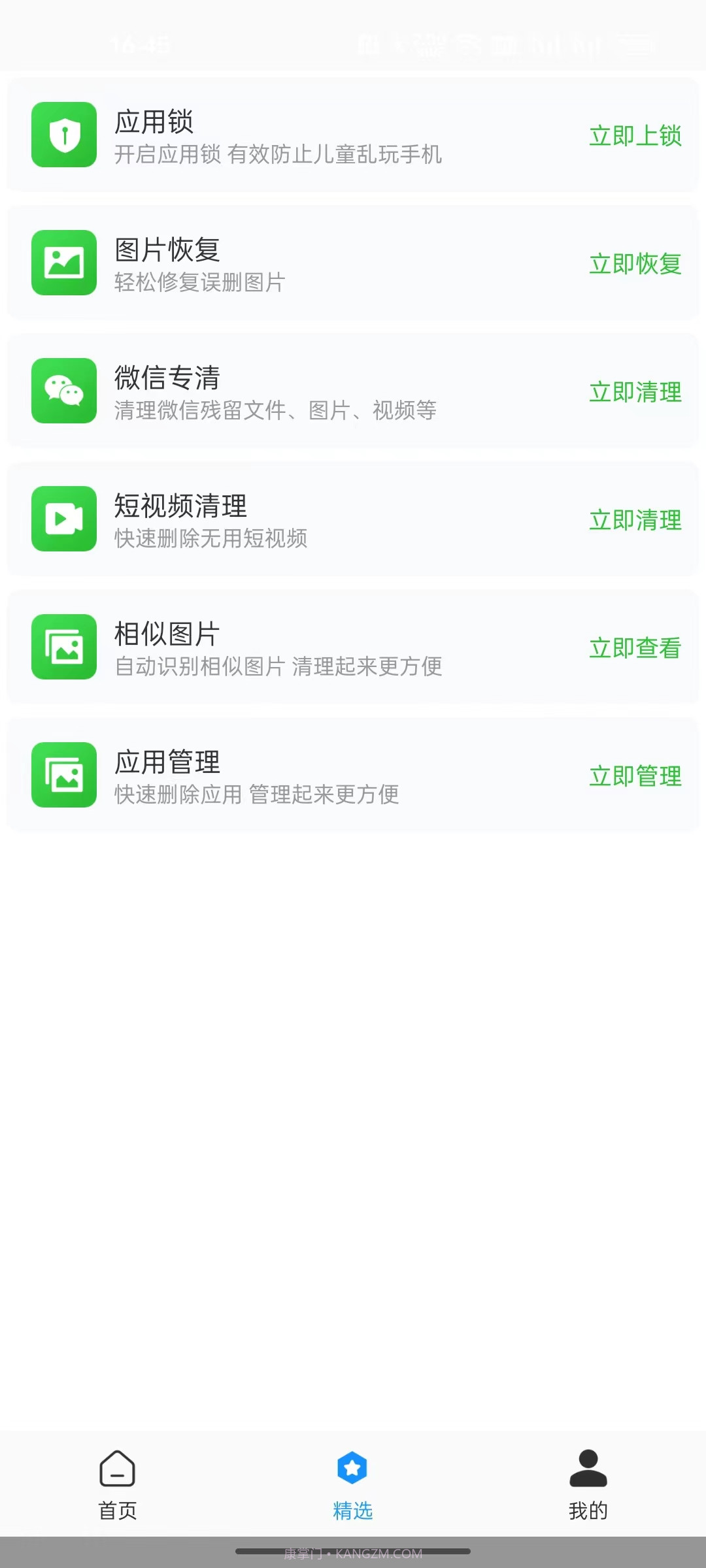The height and width of the screenshot is (1568, 706).
Task: Select the 应用管理 app management icon
Action: click(x=63, y=775)
